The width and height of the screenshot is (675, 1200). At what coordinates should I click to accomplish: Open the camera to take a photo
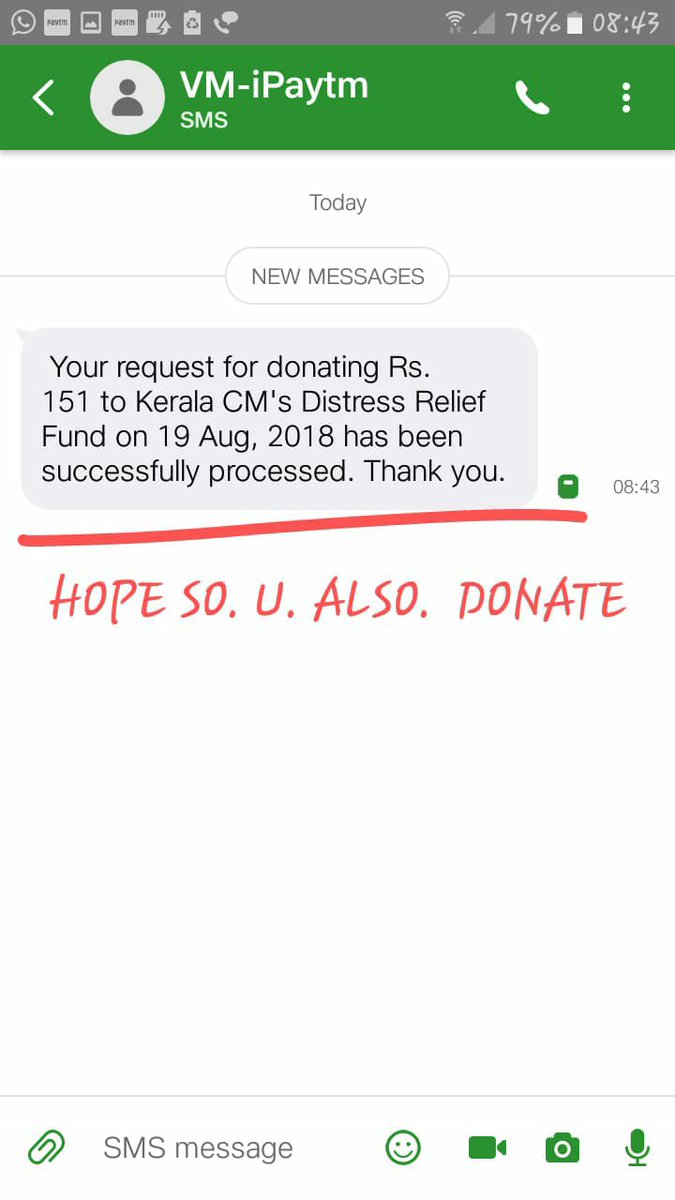pyautogui.click(x=562, y=1148)
